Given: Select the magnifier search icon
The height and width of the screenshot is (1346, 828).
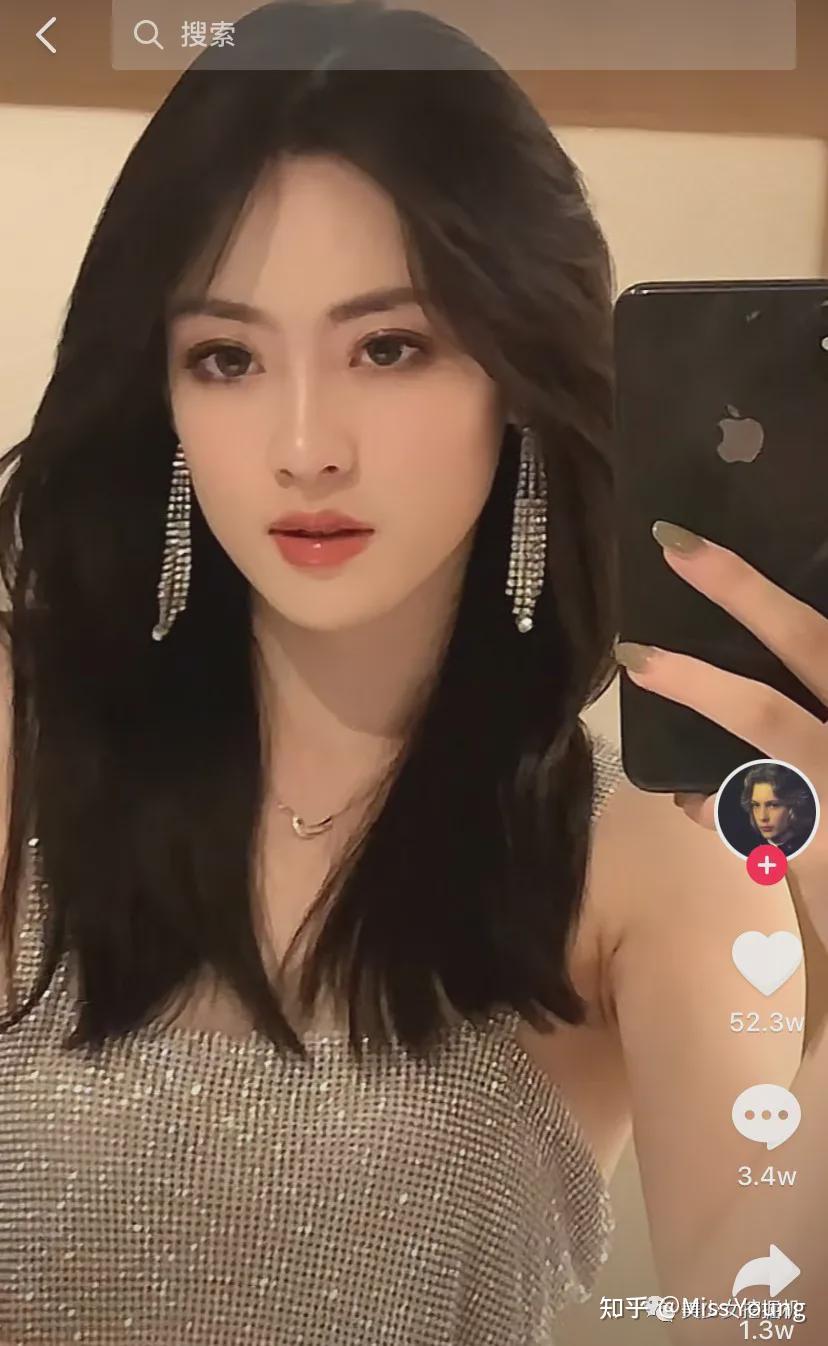Looking at the screenshot, I should click(x=148, y=33).
